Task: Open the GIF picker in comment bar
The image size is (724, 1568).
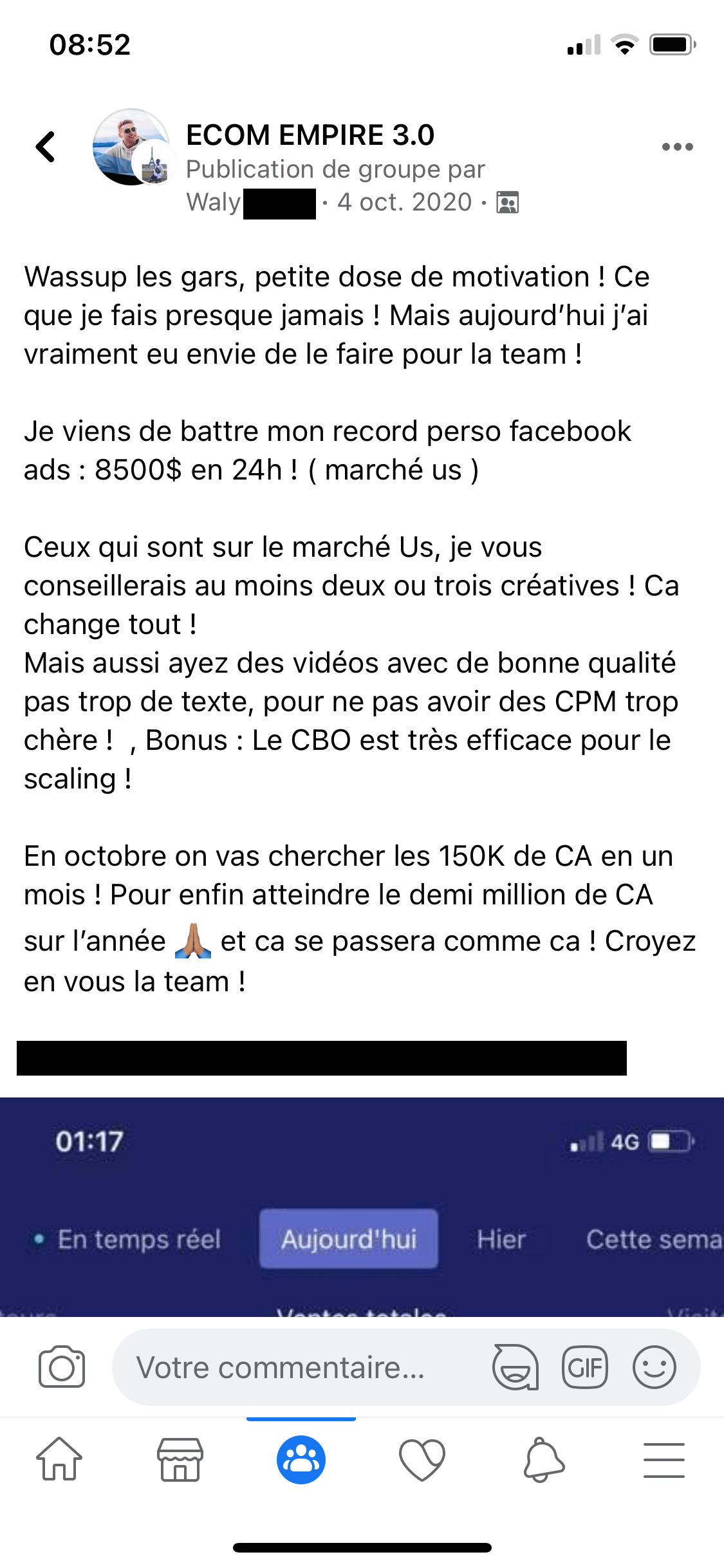Action: pos(584,1367)
